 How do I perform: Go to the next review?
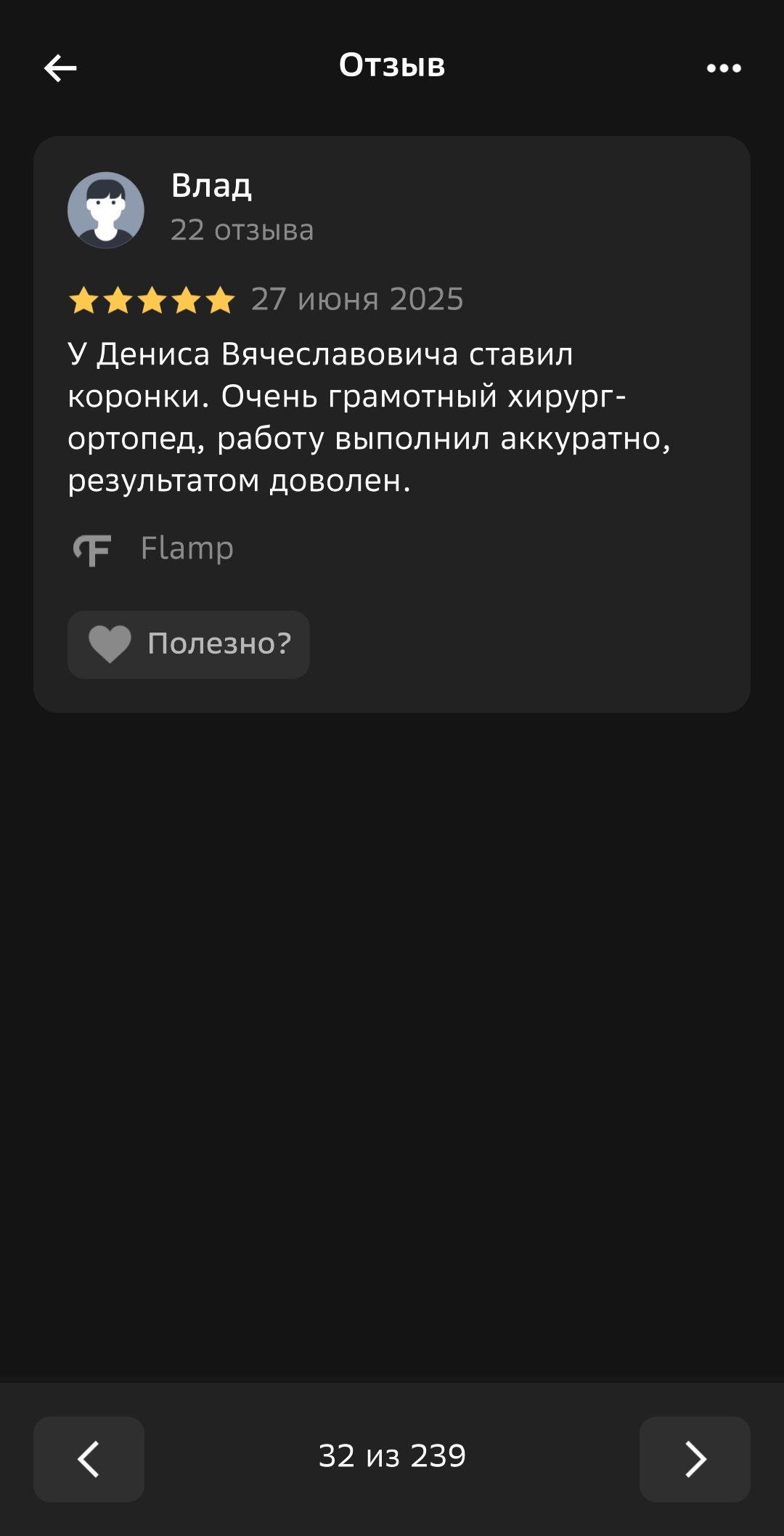pos(695,1459)
